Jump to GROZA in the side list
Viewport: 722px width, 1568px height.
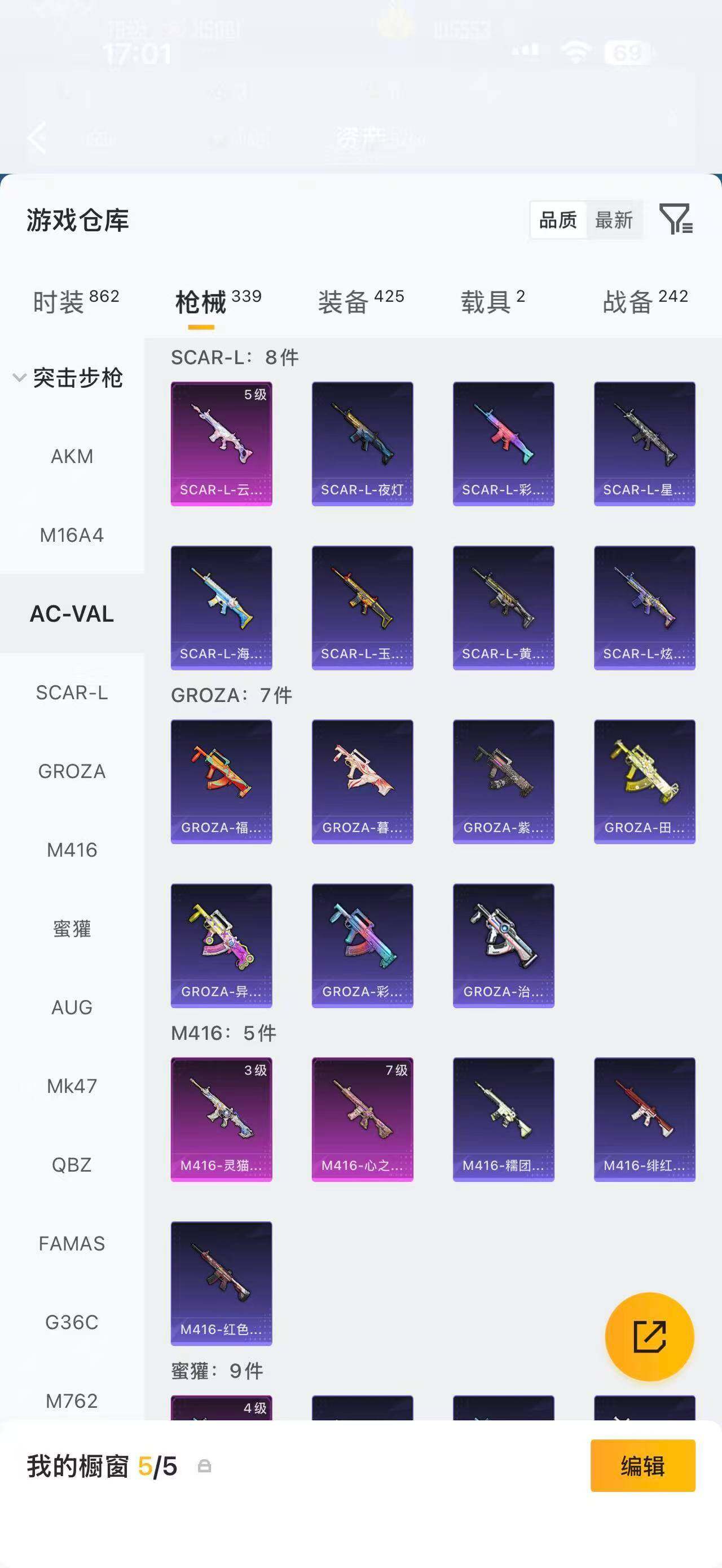click(72, 771)
